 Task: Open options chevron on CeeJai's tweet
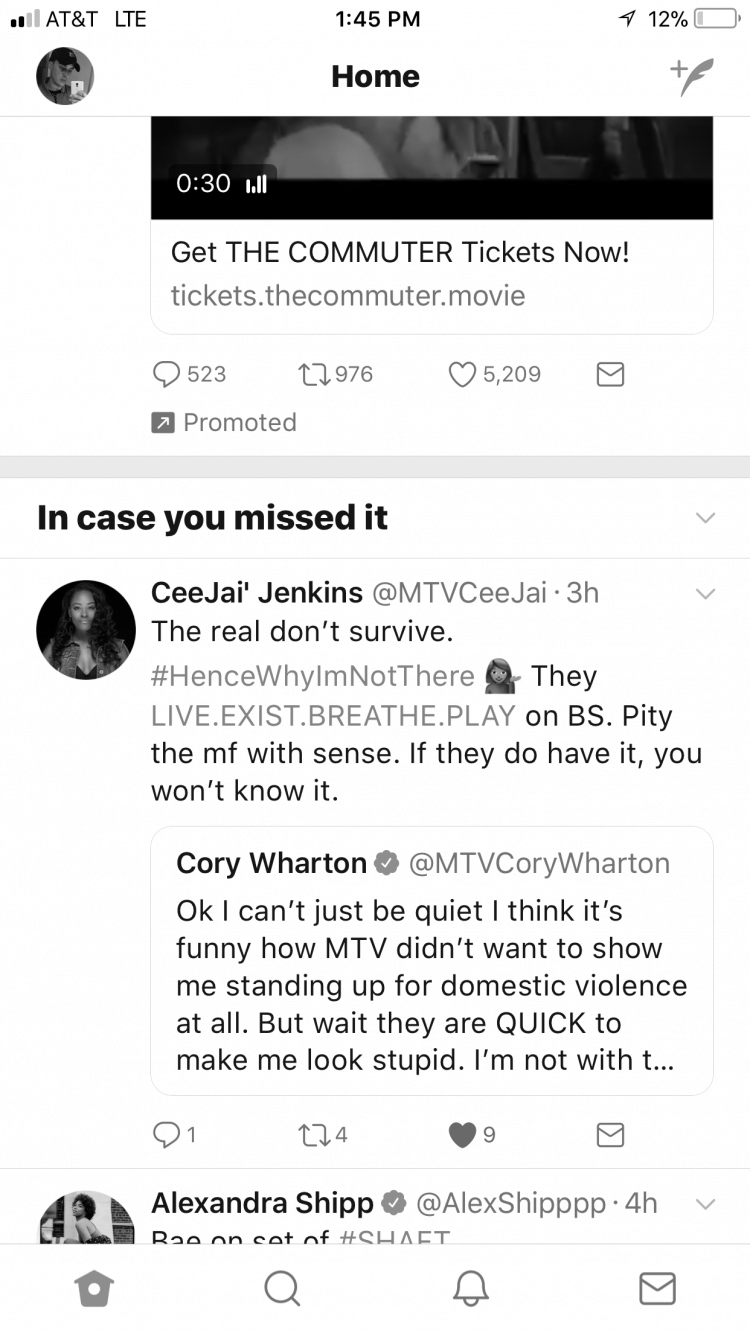[x=705, y=593]
